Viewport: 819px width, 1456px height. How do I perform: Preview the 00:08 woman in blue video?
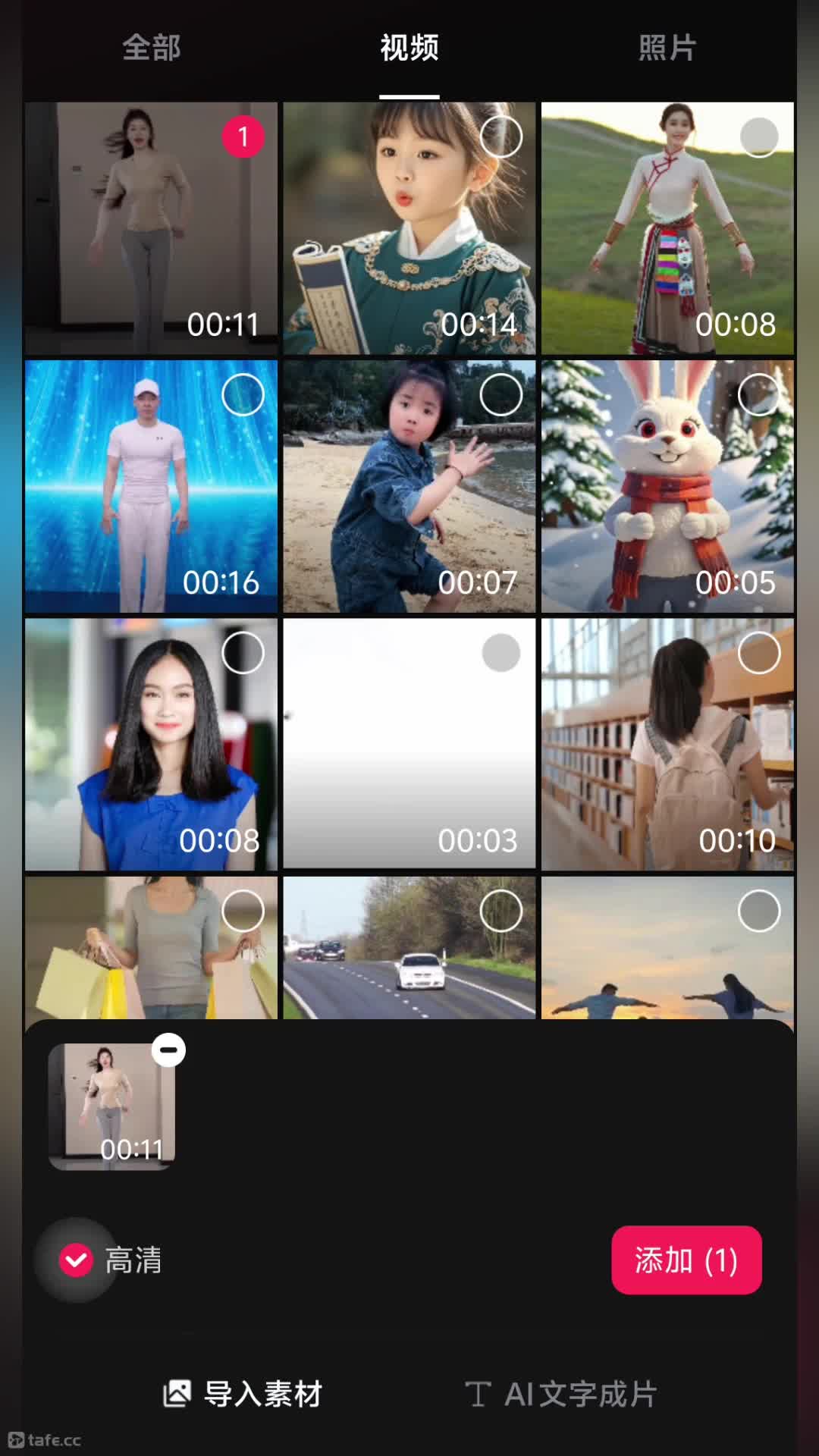[151, 745]
